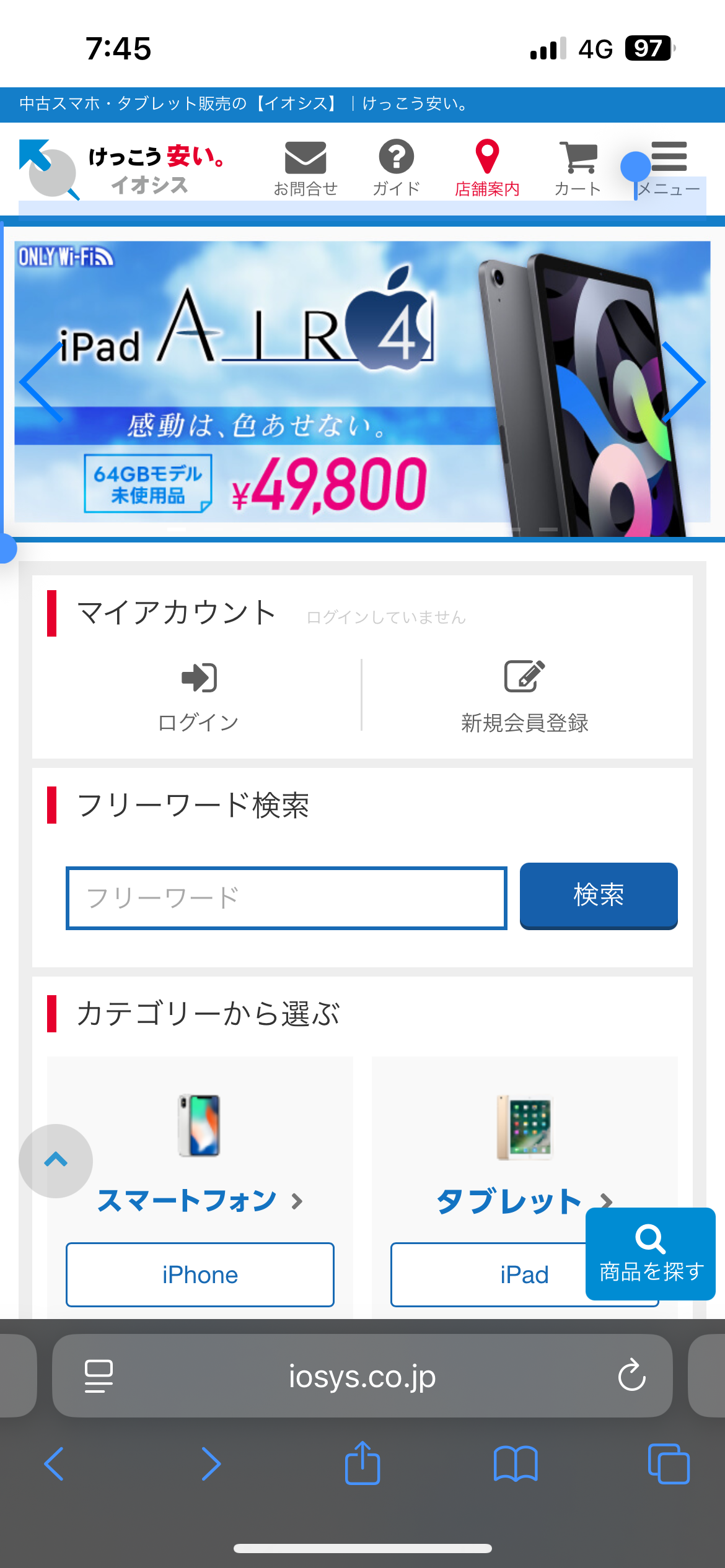Tap the blue 検索 button
This screenshot has height=1568, width=725.
599,895
